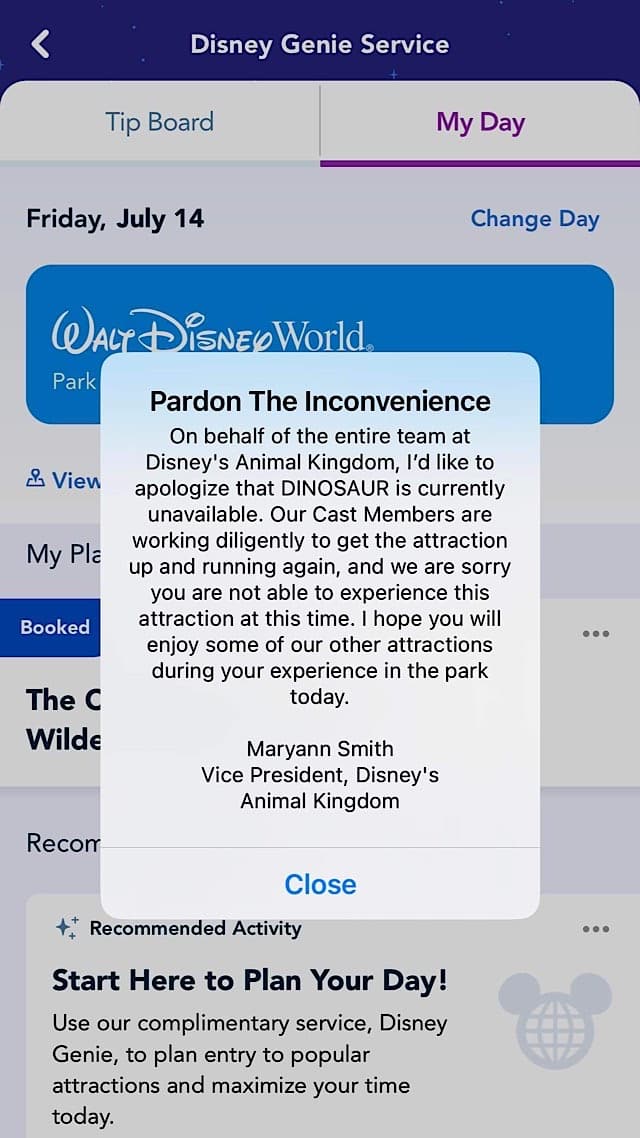Switch to the Tip Board tab

click(160, 122)
